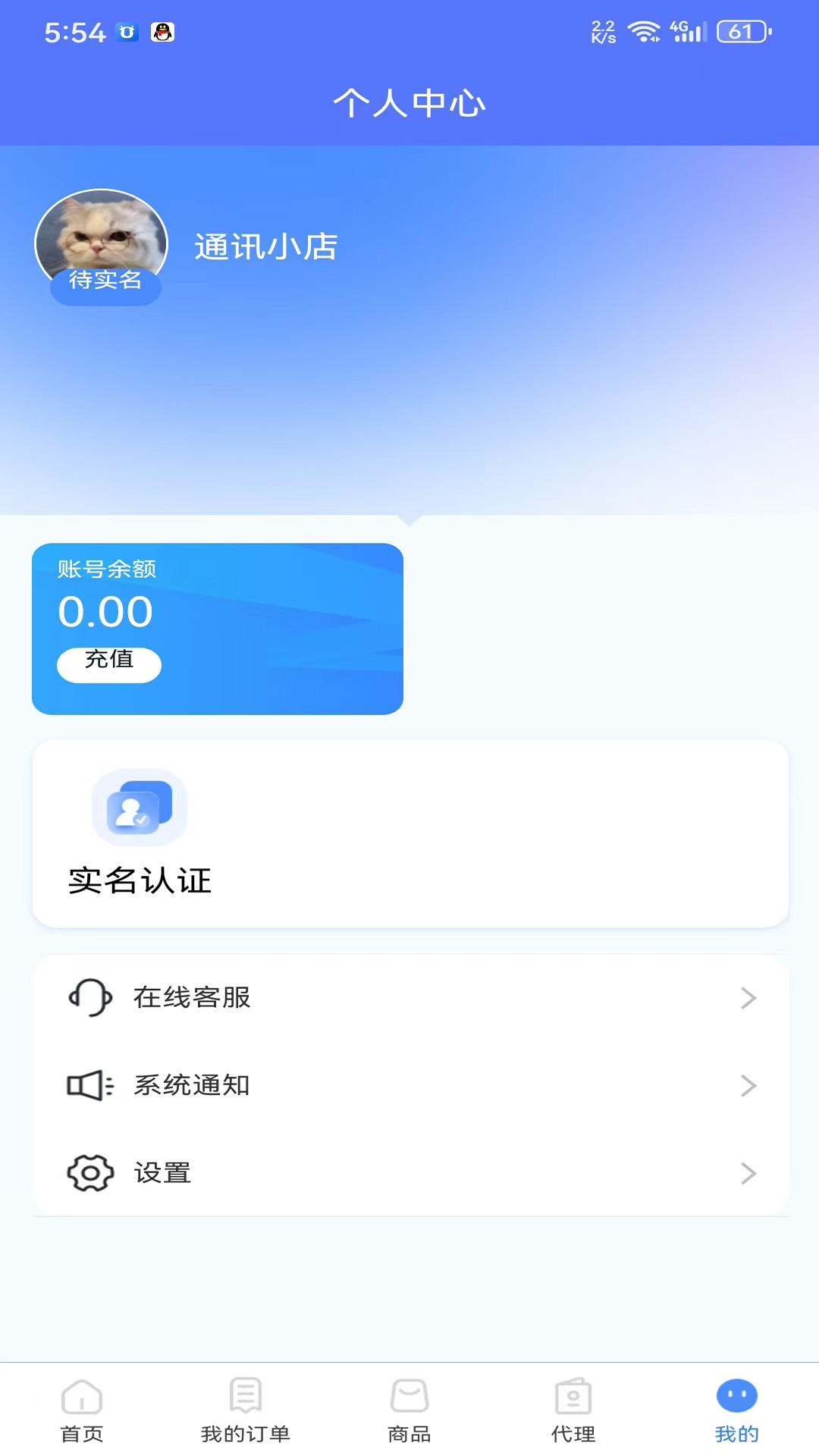Open 设置 settings
Viewport: 819px width, 1456px height.
pyautogui.click(x=409, y=1173)
